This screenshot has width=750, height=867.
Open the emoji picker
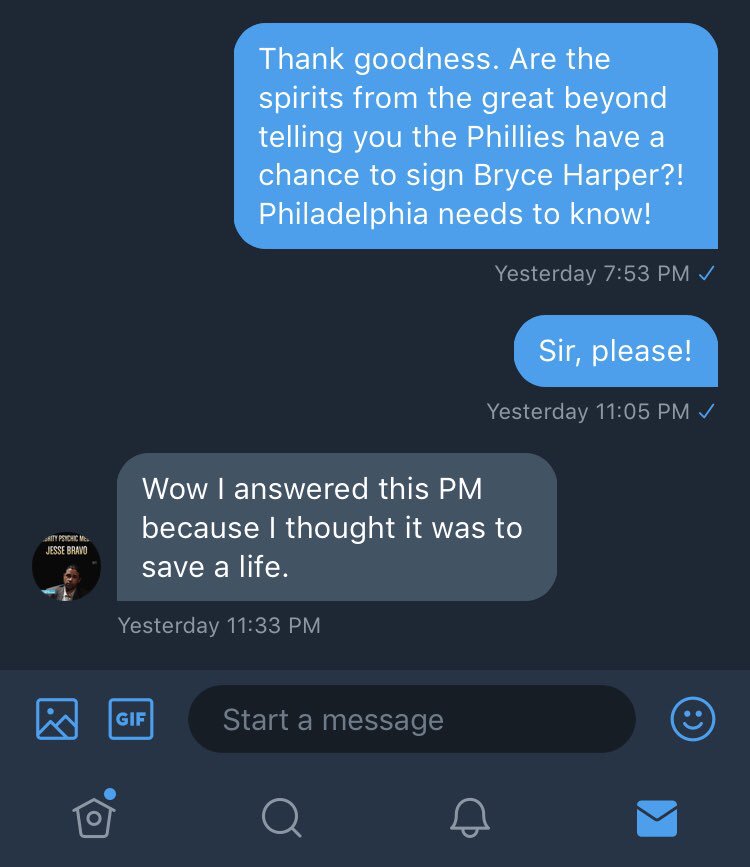click(692, 718)
